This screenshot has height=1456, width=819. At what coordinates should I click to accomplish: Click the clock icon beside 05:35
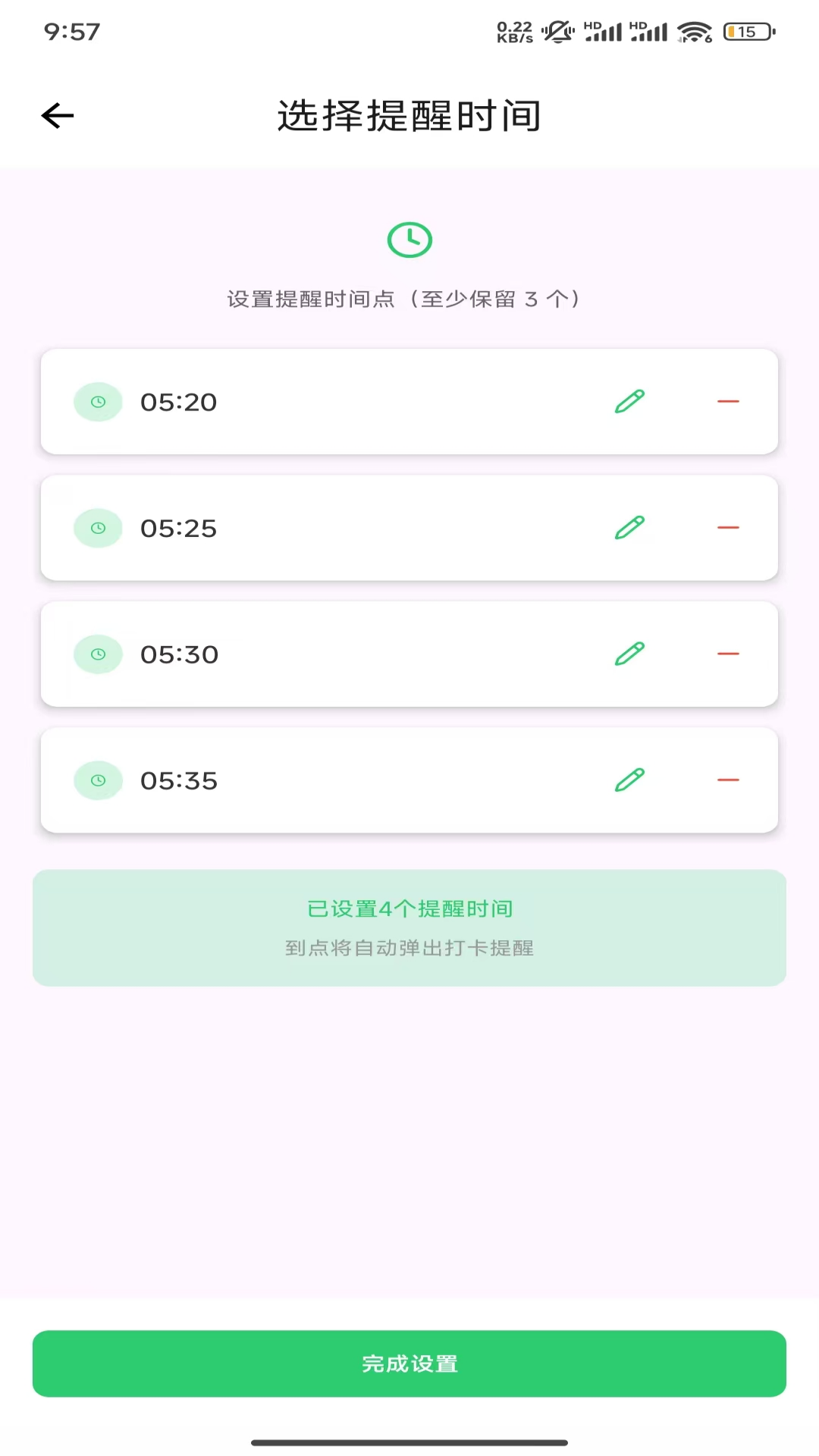(x=98, y=780)
